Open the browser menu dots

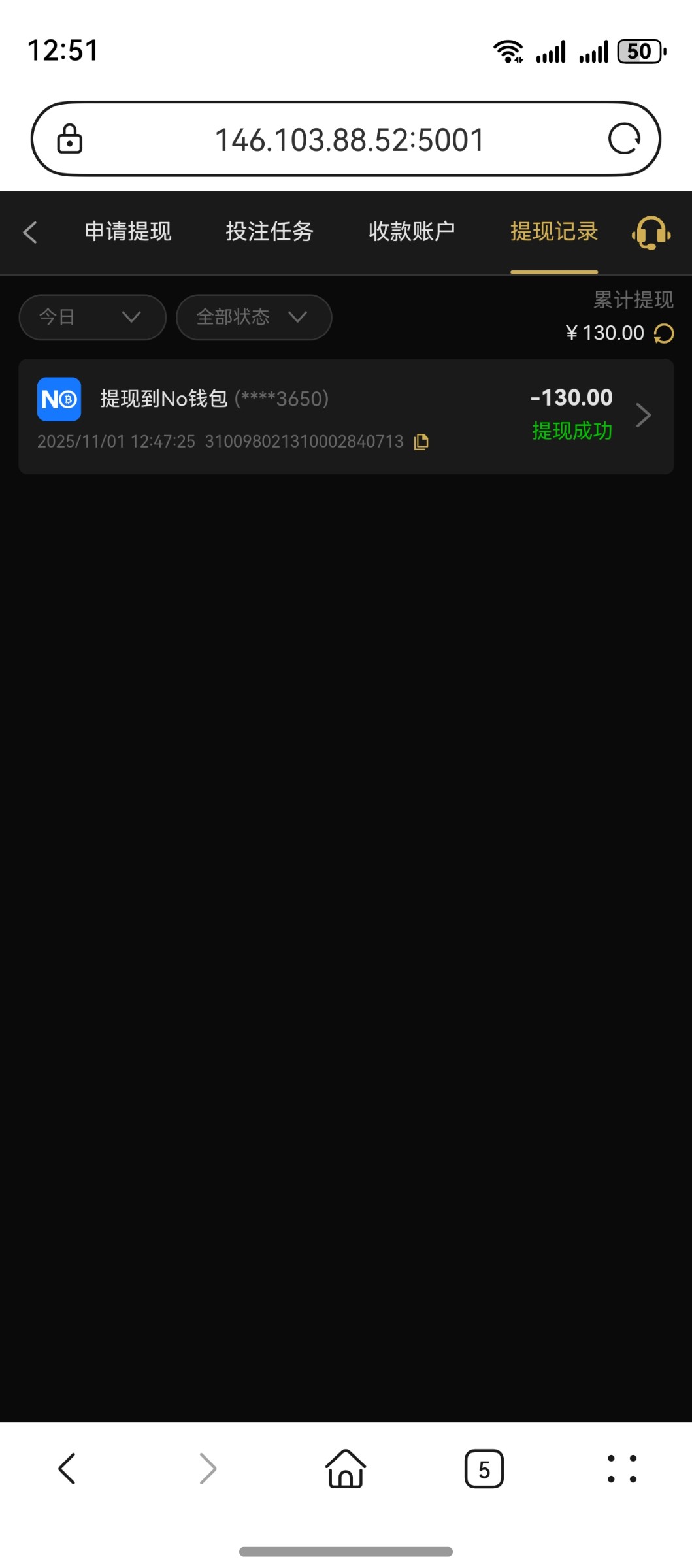coord(621,1469)
